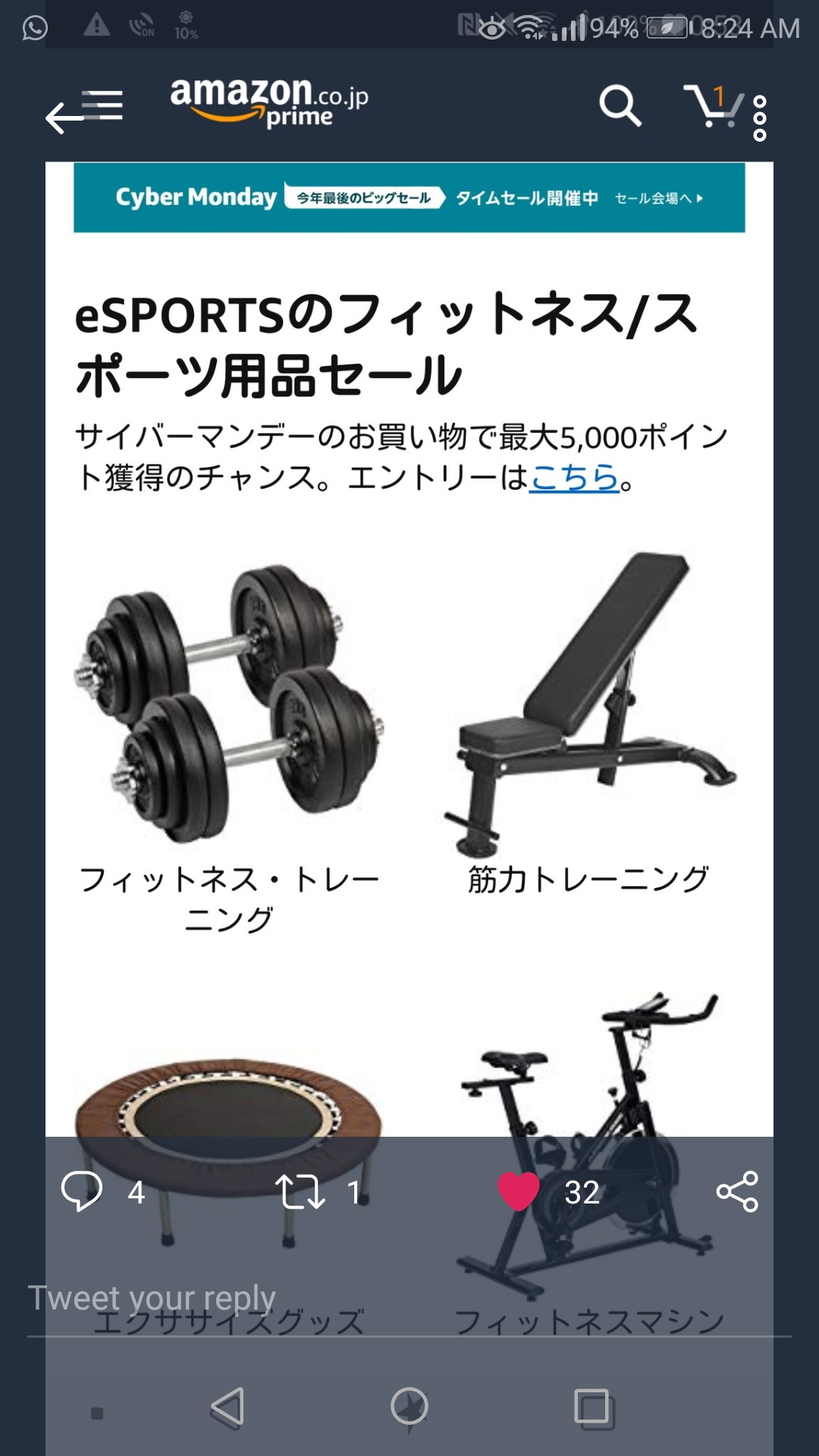Tap the reply bubble icon
Viewport: 819px width, 1456px height.
[x=82, y=1191]
